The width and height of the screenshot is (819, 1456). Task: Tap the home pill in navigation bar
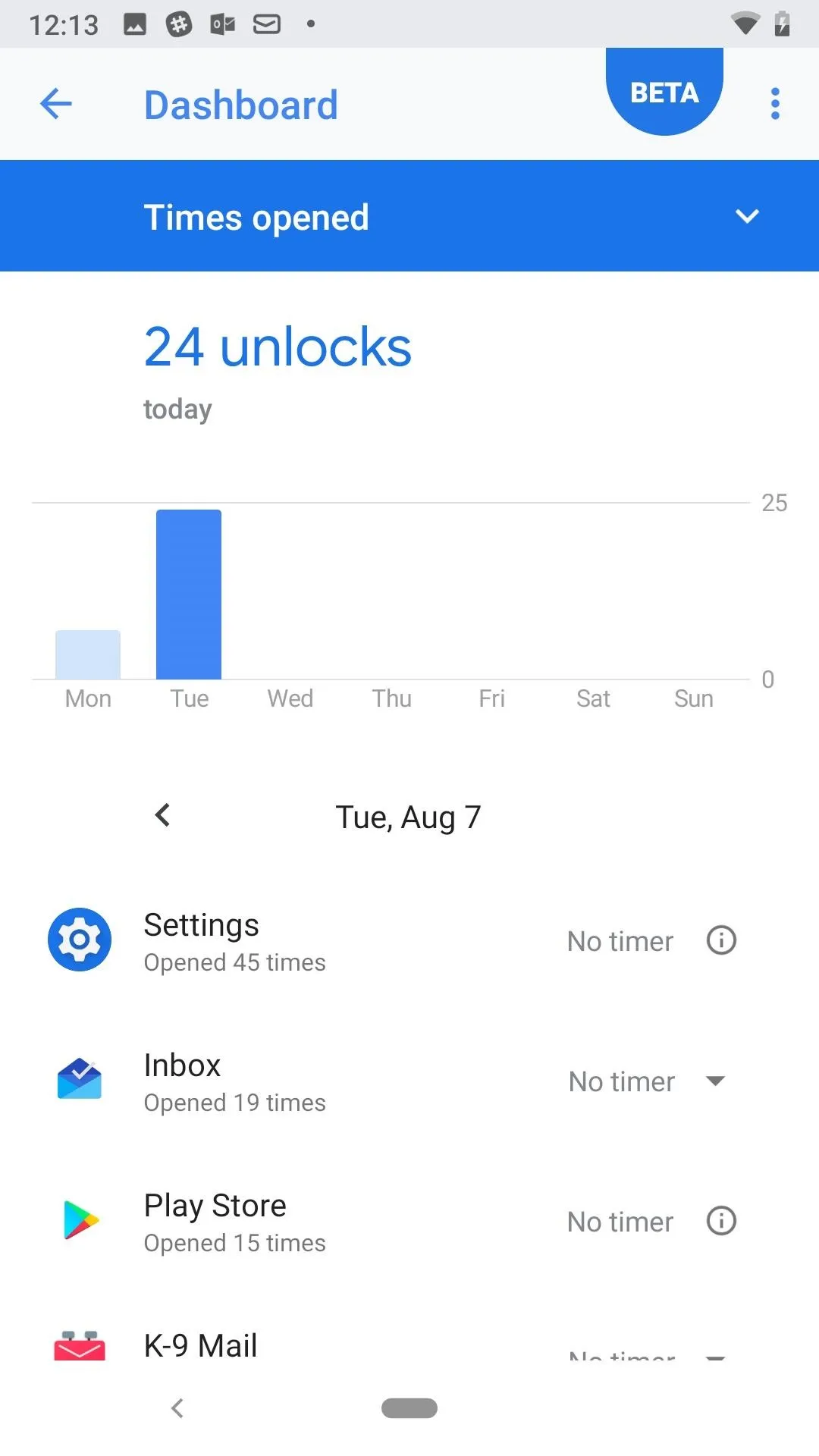point(409,1408)
